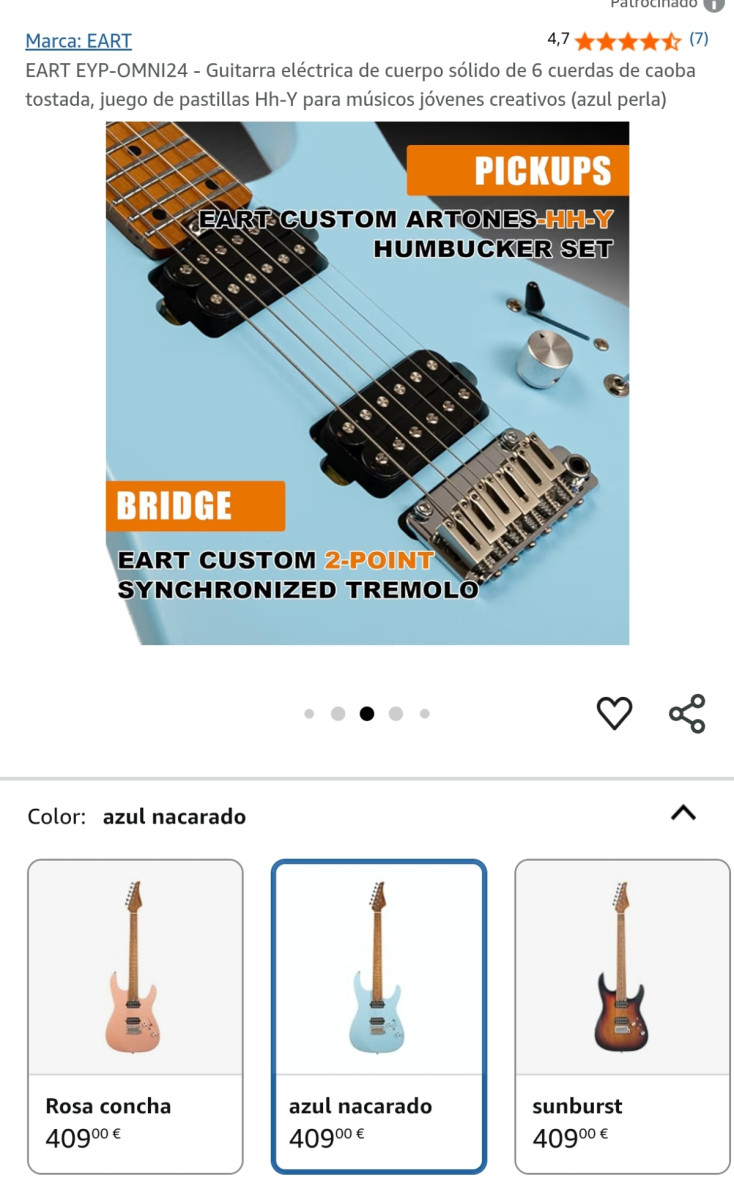Select the azul nacarado color
734x1200 pixels.
coord(379,1015)
